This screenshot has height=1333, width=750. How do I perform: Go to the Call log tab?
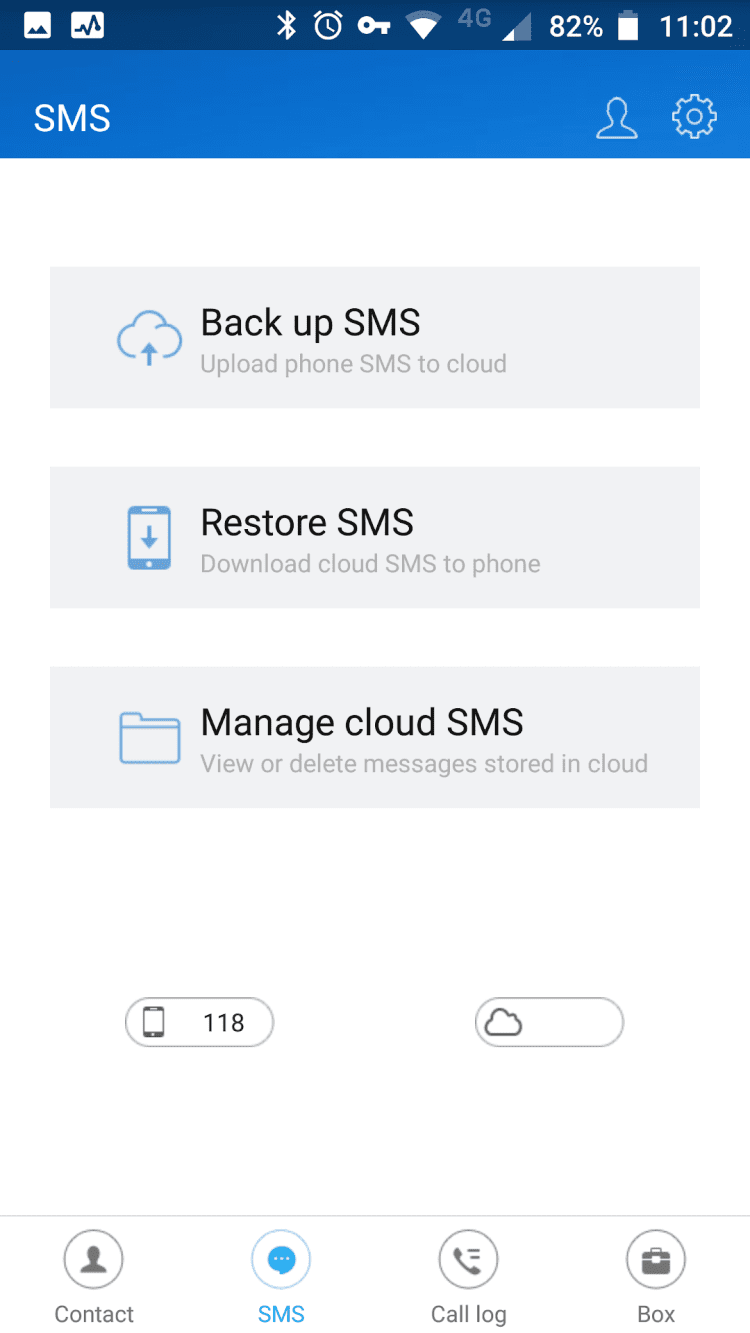click(468, 1276)
